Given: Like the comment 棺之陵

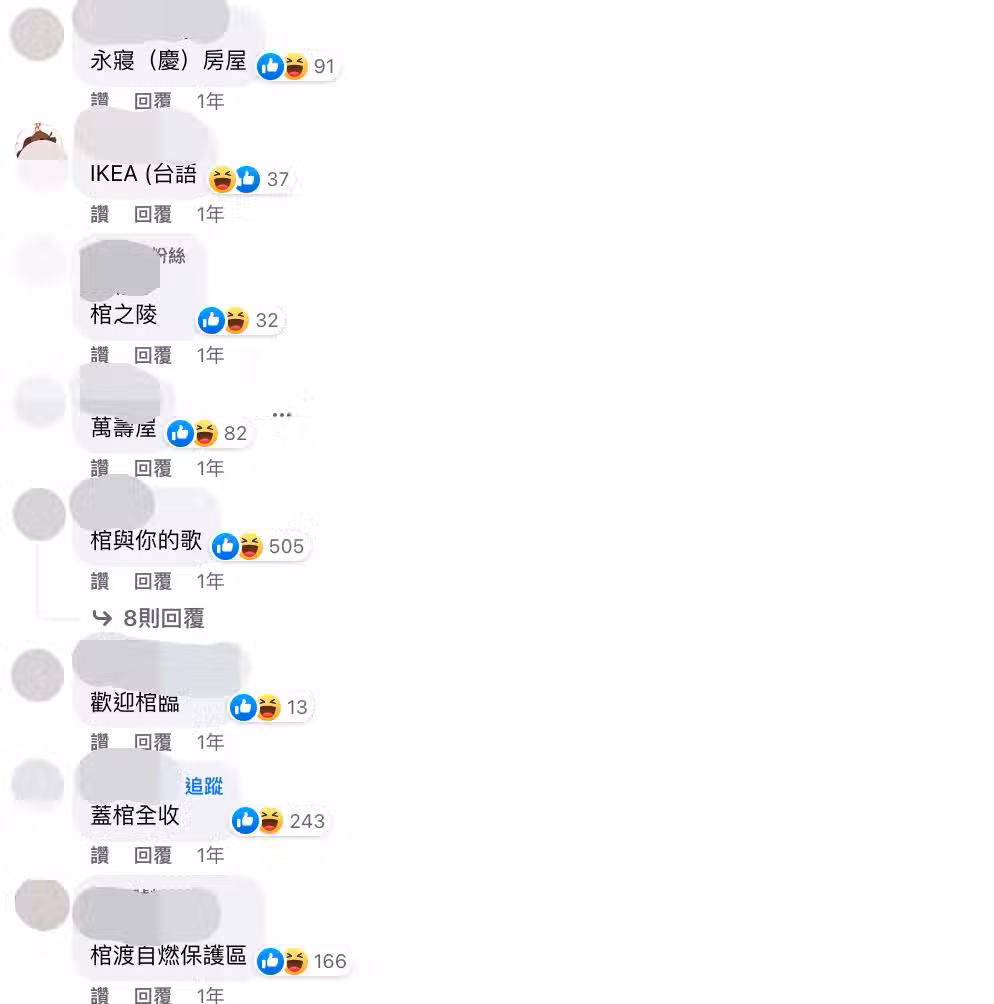Looking at the screenshot, I should (99, 355).
